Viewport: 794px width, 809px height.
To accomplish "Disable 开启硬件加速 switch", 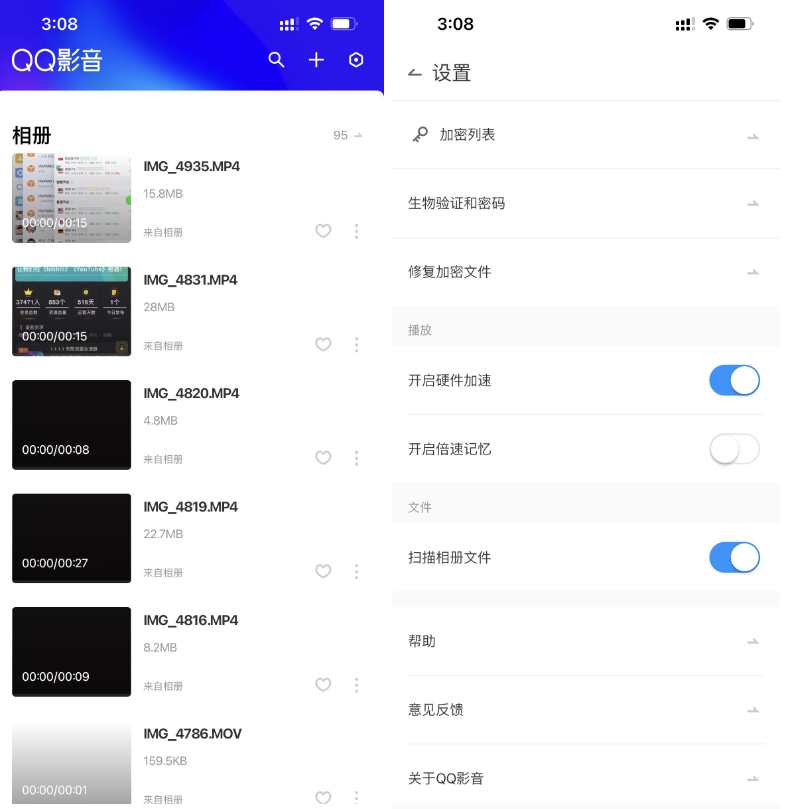I will (x=734, y=380).
